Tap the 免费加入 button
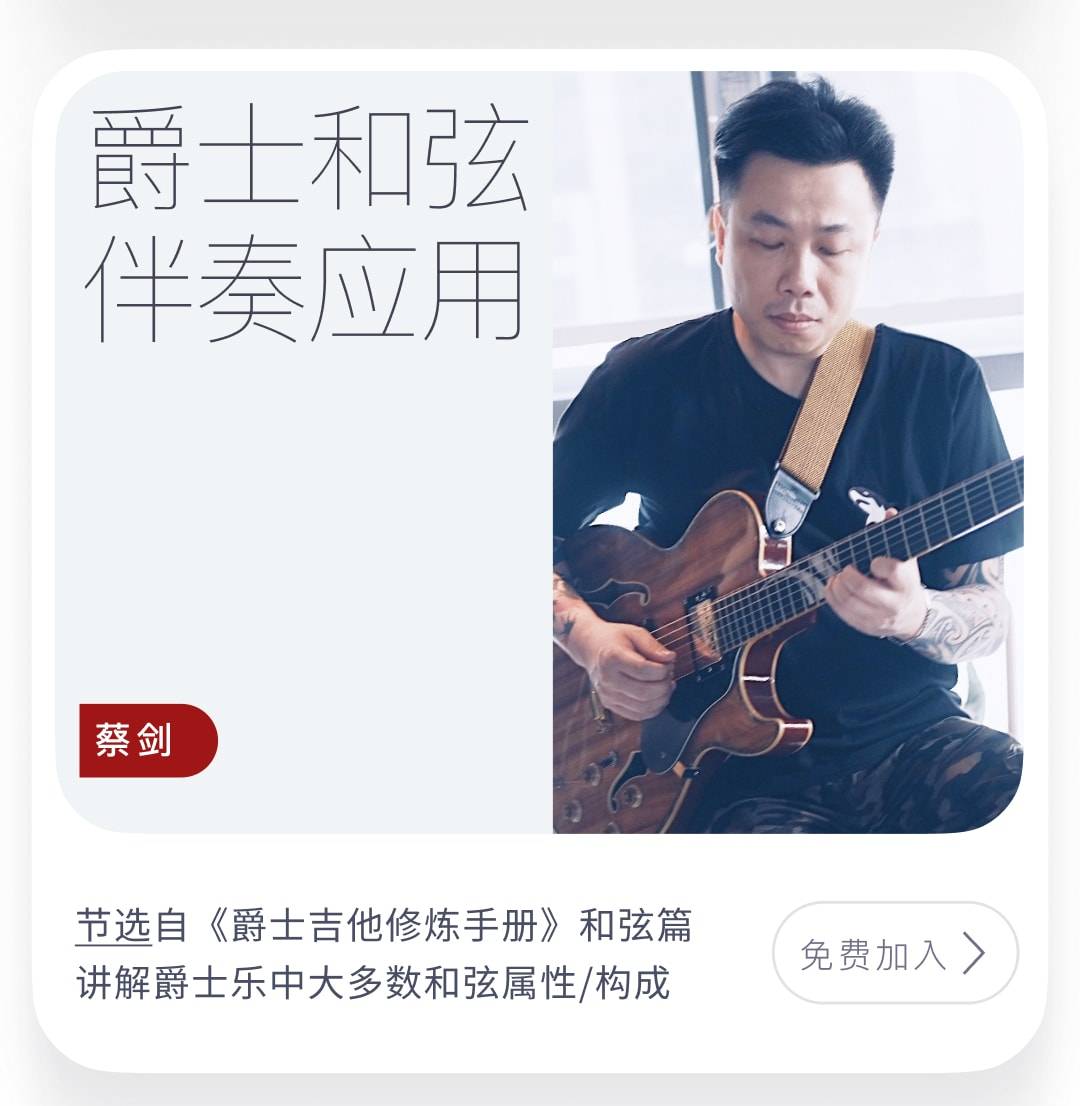 pos(895,953)
